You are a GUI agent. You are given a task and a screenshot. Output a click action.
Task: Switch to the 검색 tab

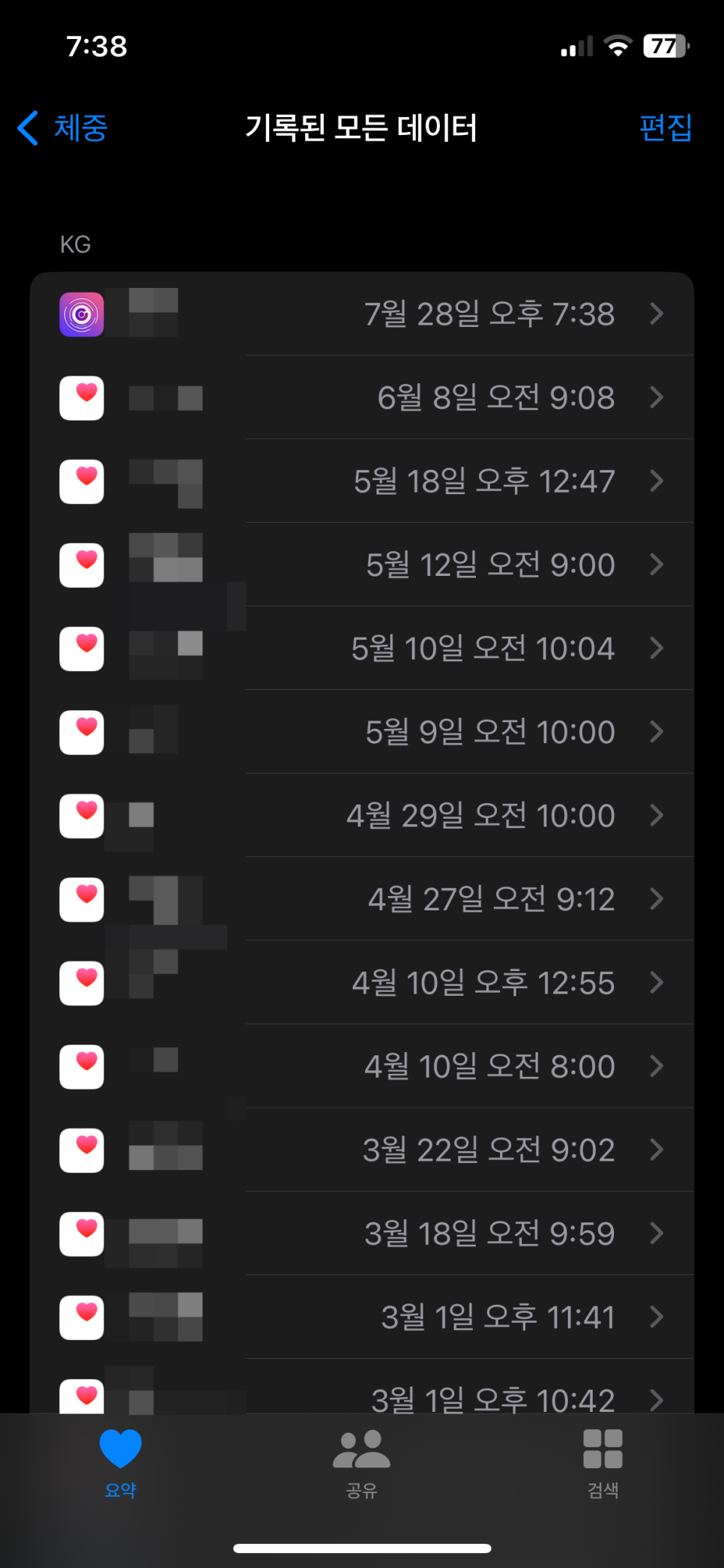tap(603, 1463)
